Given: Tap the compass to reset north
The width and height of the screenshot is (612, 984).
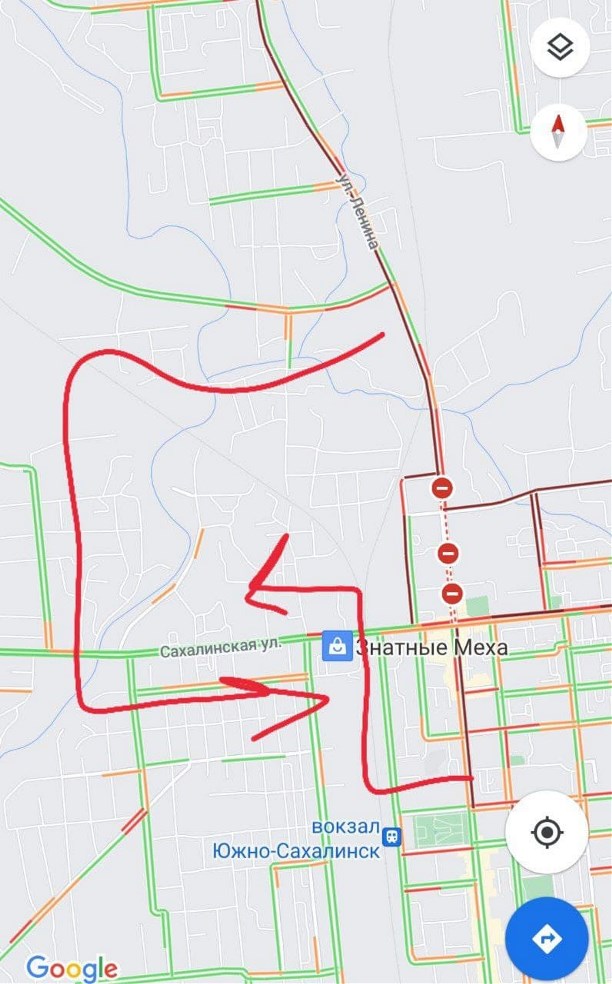Looking at the screenshot, I should pyautogui.click(x=559, y=131).
